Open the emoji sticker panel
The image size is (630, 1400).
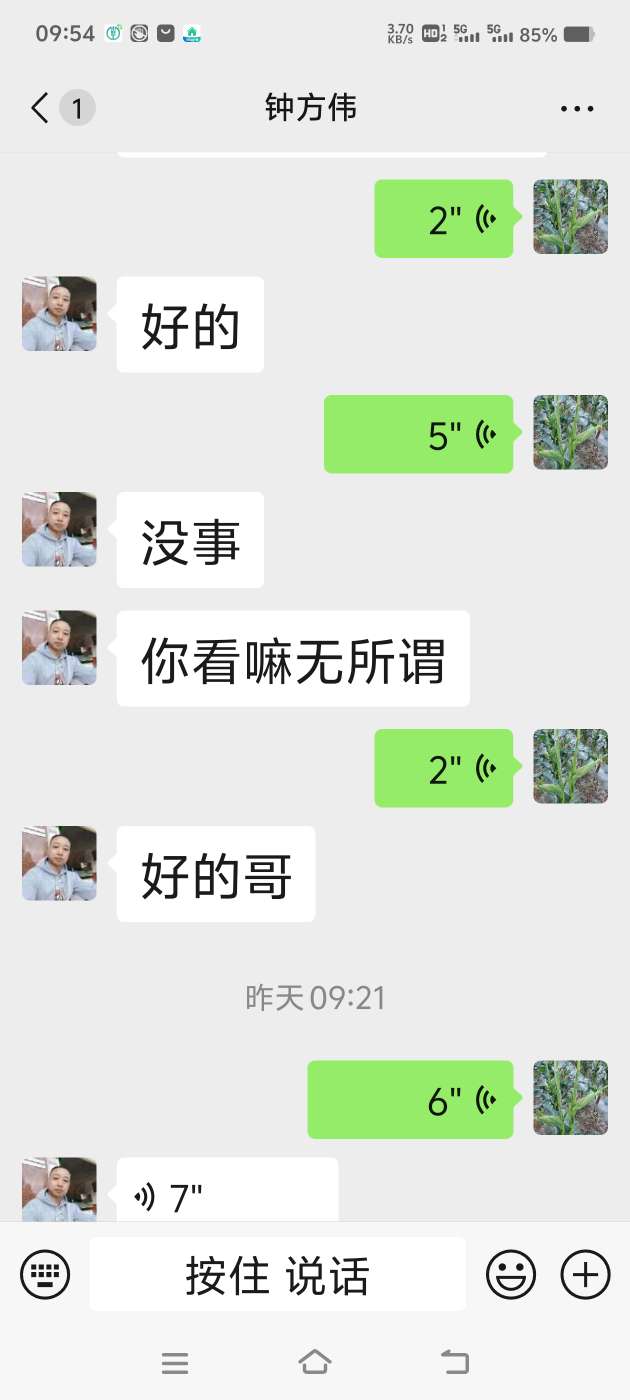[511, 1275]
